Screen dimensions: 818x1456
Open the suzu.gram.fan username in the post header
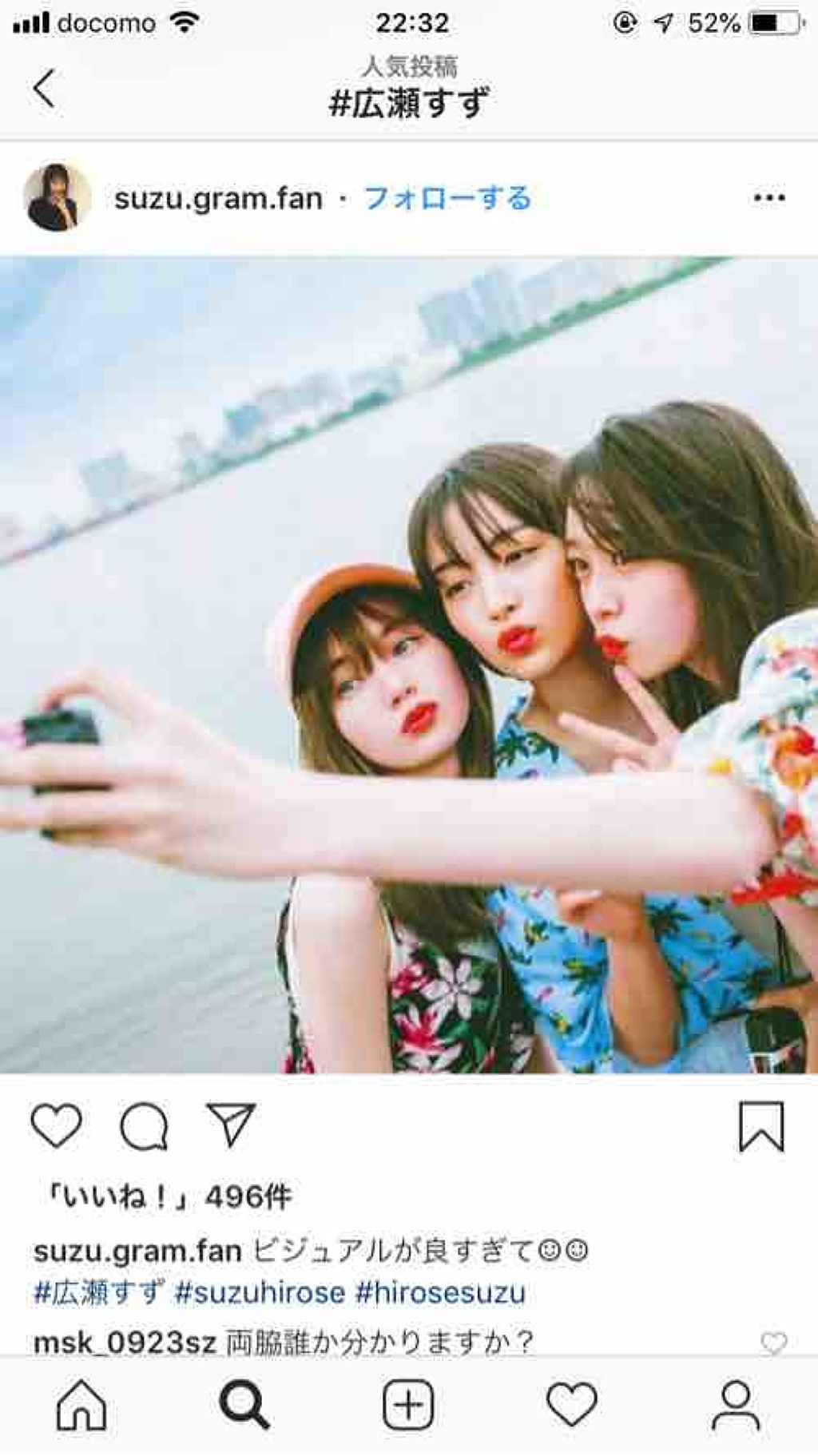(218, 198)
